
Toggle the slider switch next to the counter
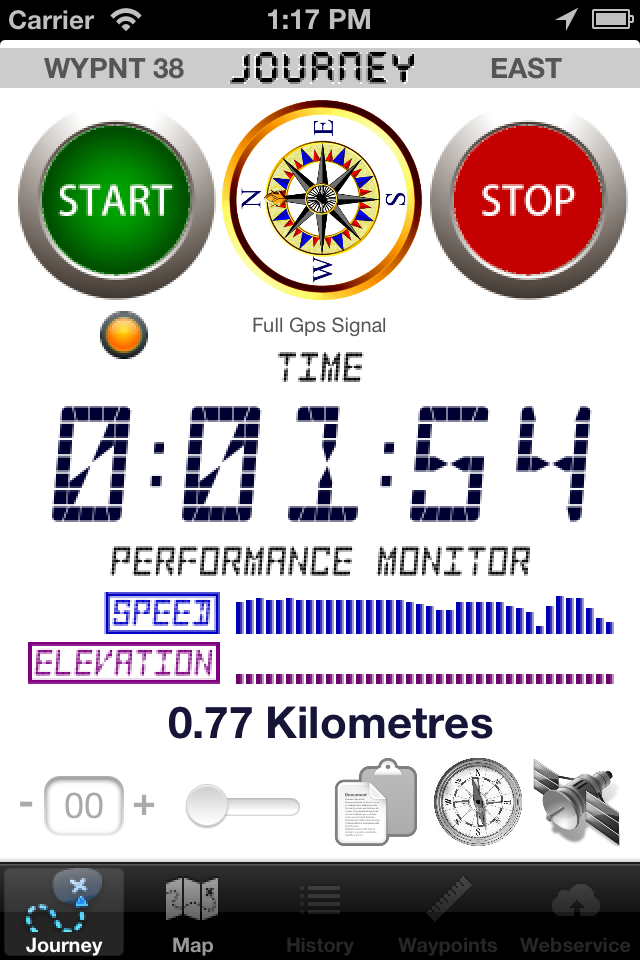(242, 806)
